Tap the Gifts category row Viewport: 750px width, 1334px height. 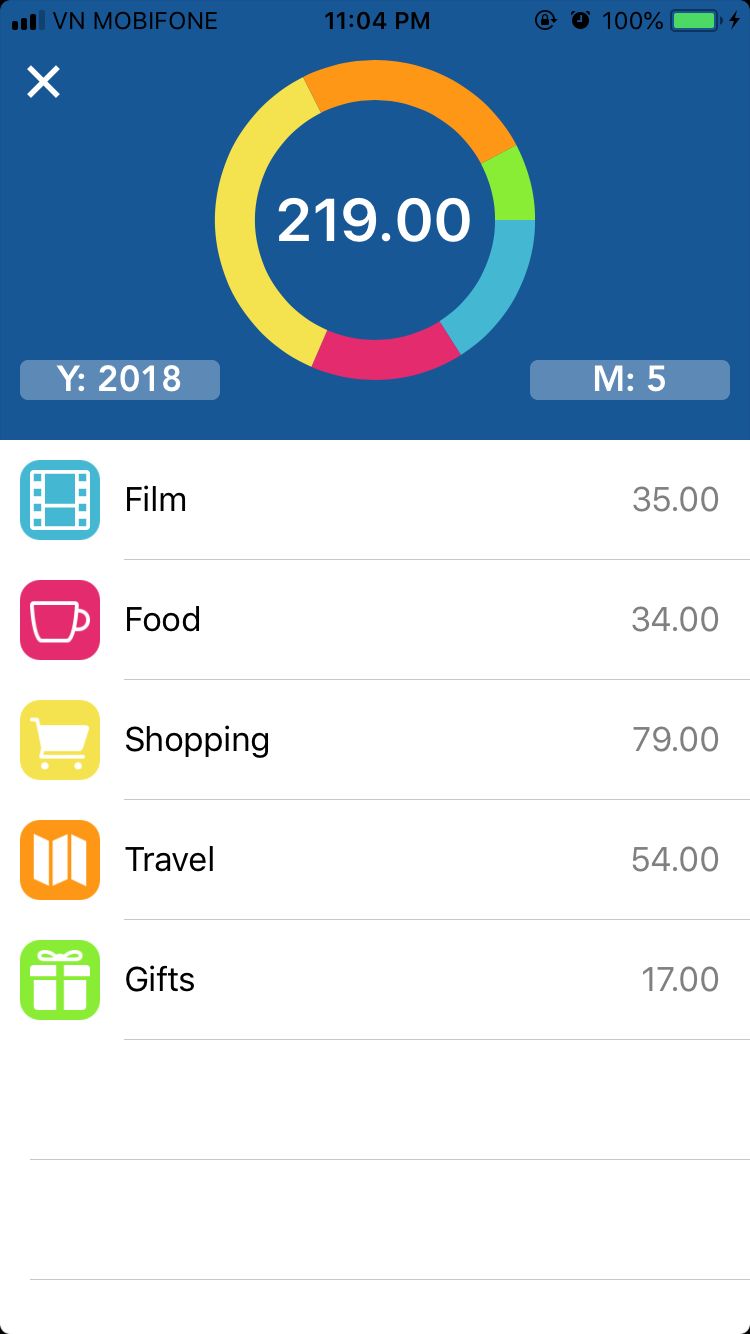[x=375, y=980]
